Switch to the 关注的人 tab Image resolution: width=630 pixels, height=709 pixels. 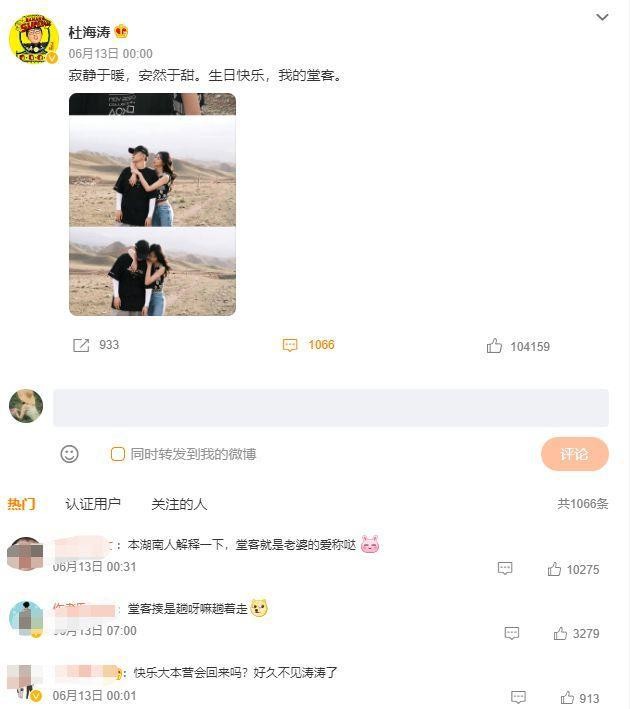click(x=179, y=504)
